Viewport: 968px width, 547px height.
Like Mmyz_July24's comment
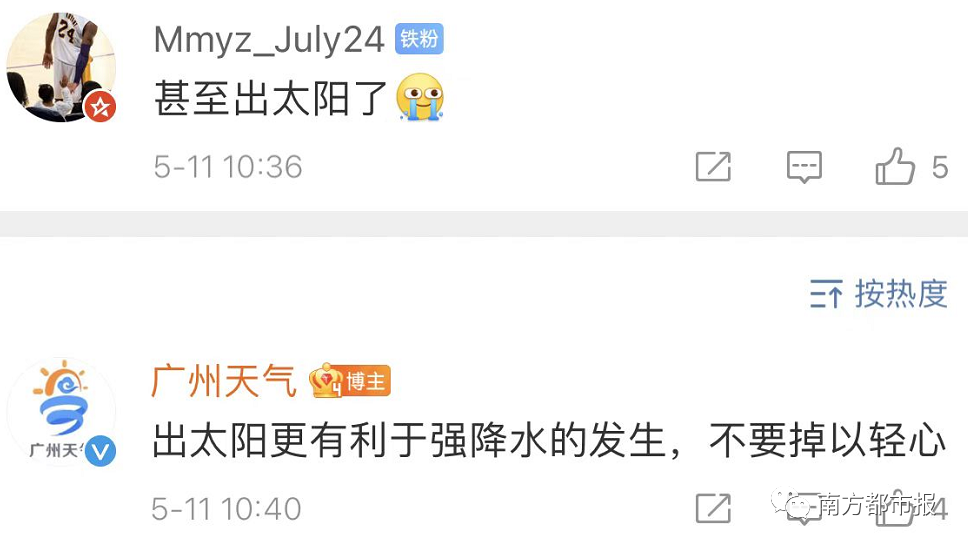(895, 166)
